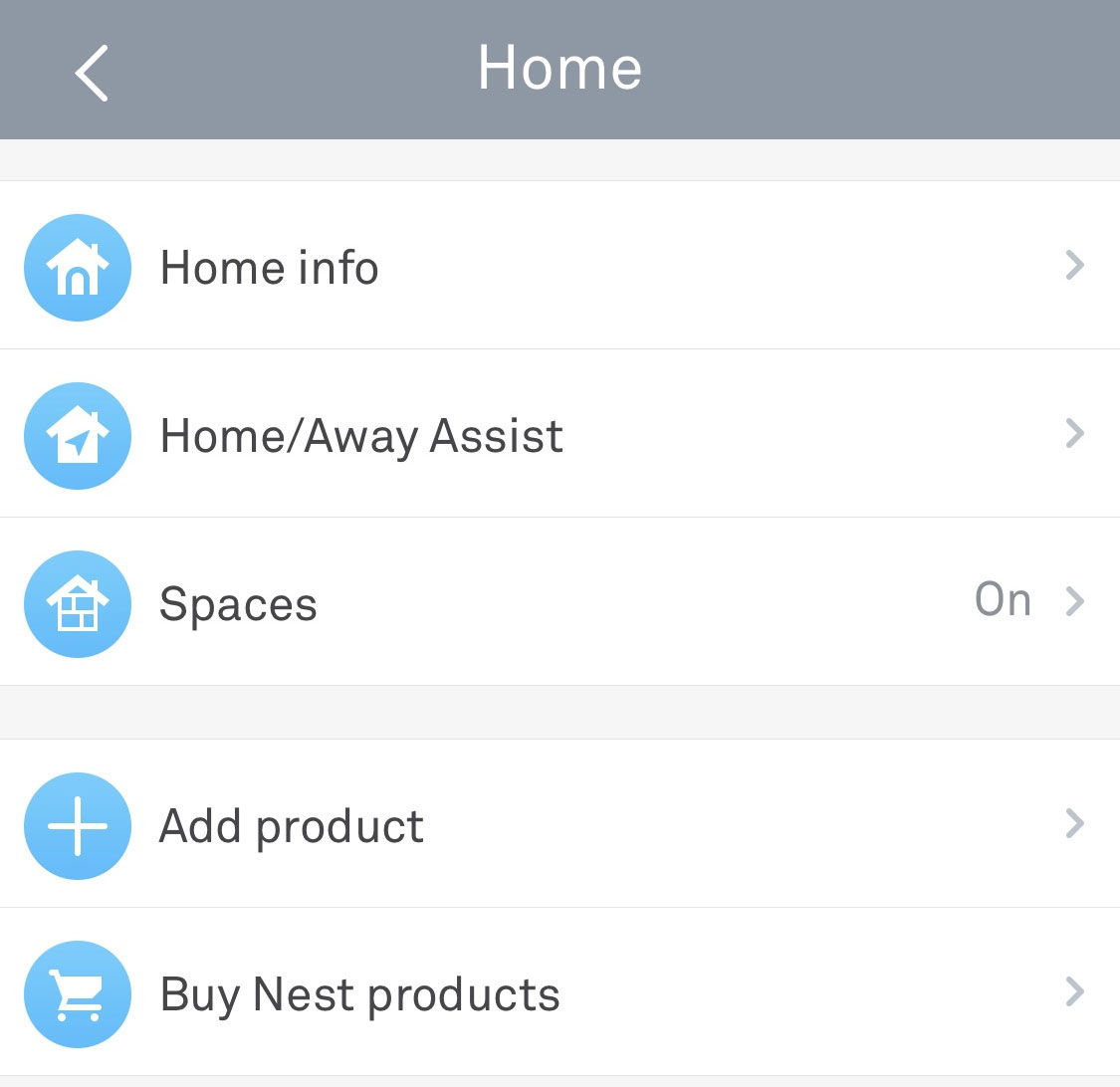Image resolution: width=1120 pixels, height=1087 pixels.
Task: Go back using the header arrow
Action: [92, 73]
